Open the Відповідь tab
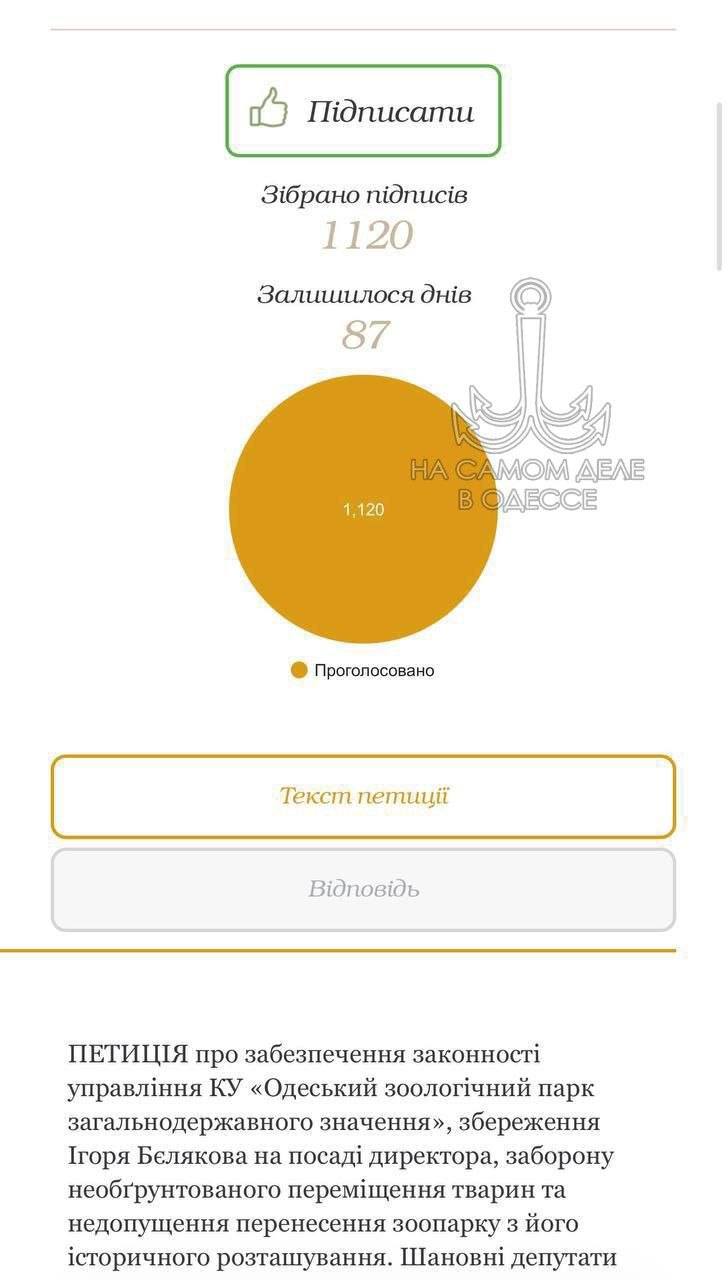The image size is (727, 1280). (x=363, y=889)
